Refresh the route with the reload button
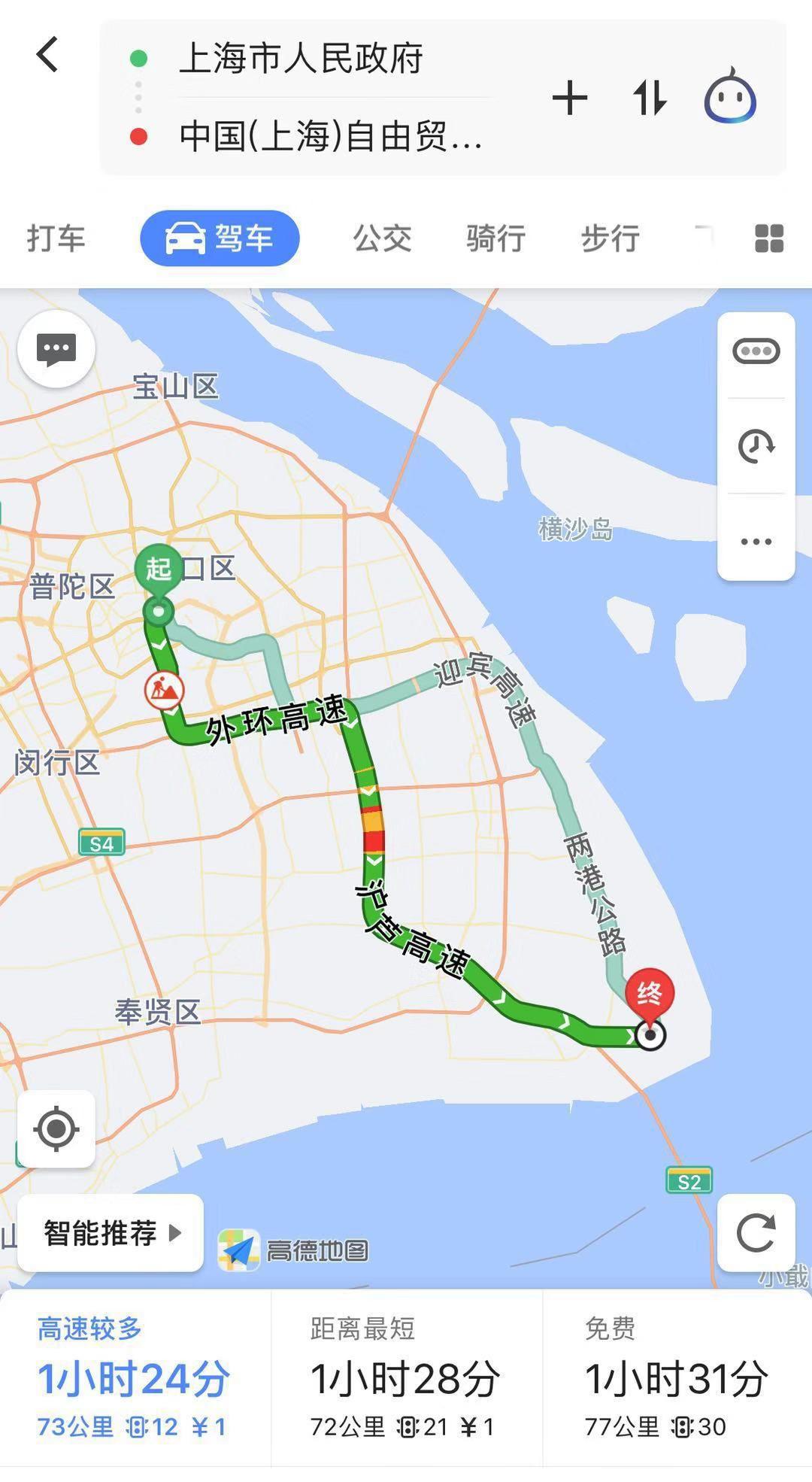Viewport: 812px width, 1482px height. [x=756, y=1233]
